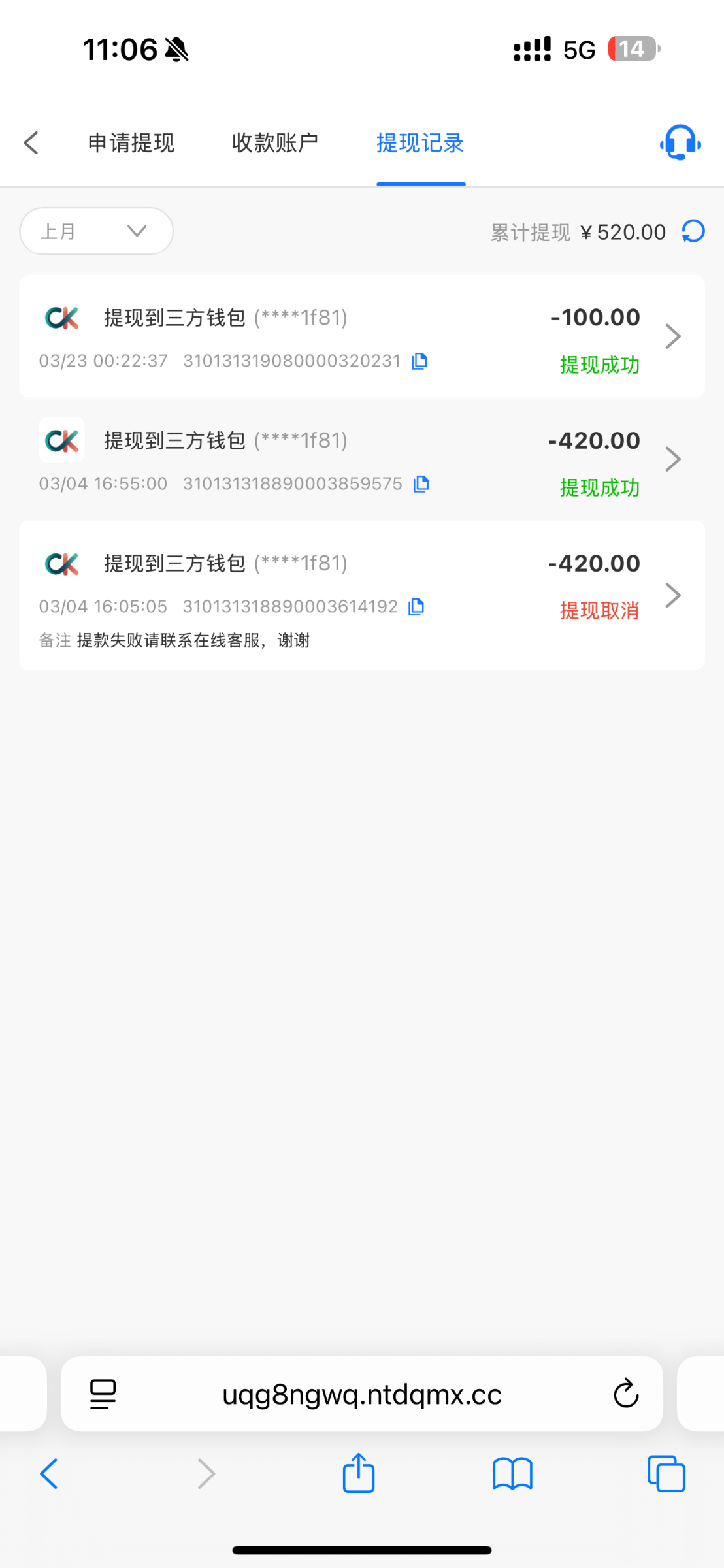Copy order number 31013131889000361419​2
Viewport: 724px width, 1568px height.
(416, 606)
